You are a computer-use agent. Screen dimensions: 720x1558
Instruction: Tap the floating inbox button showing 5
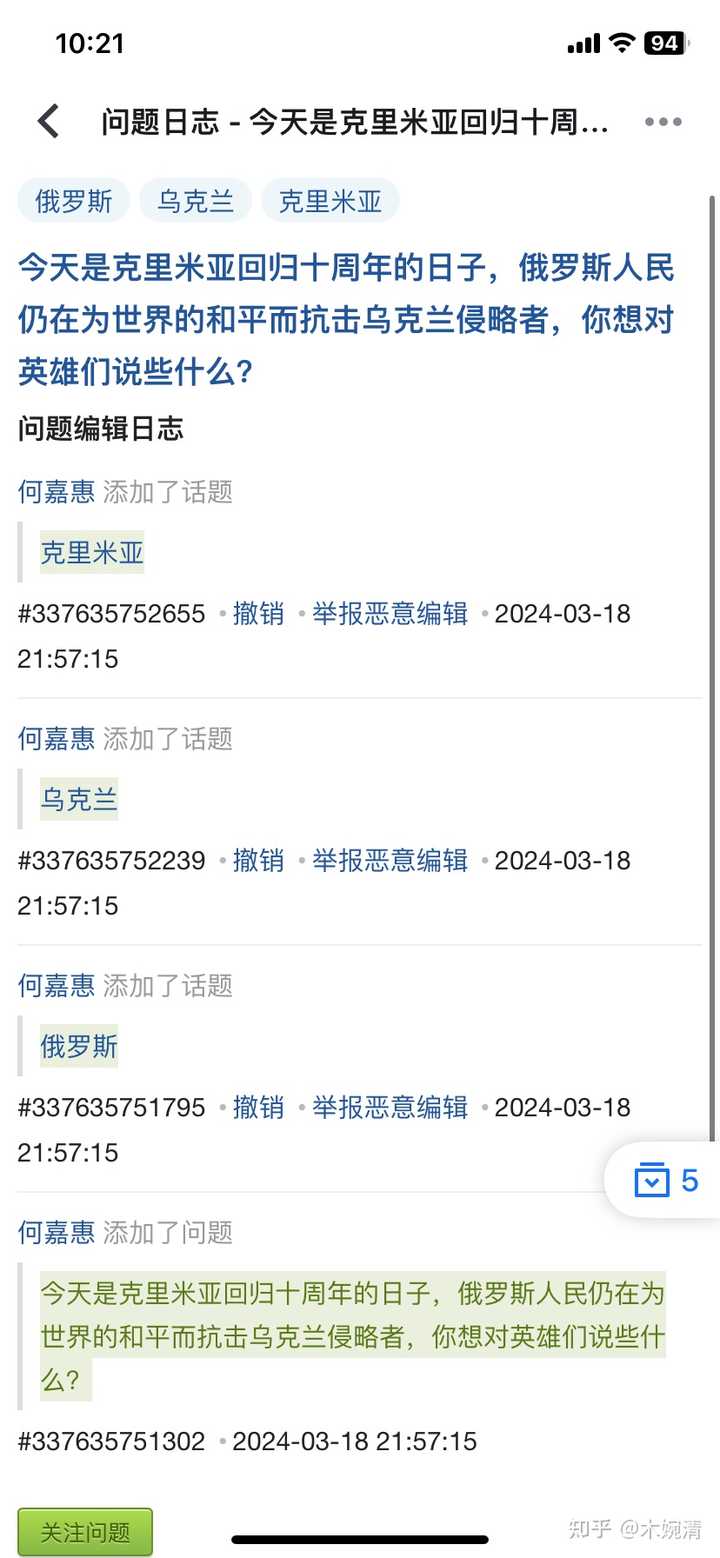pos(664,1181)
